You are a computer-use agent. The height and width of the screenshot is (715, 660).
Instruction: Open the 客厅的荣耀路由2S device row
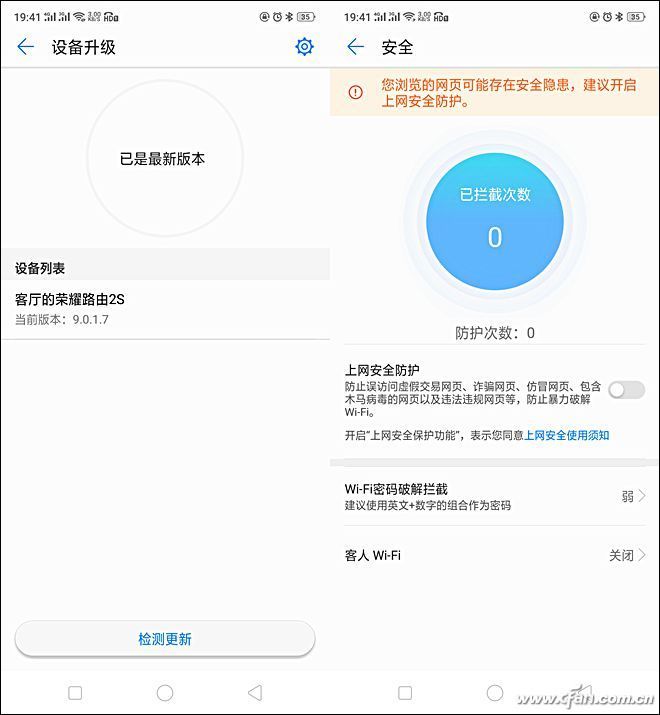165,308
